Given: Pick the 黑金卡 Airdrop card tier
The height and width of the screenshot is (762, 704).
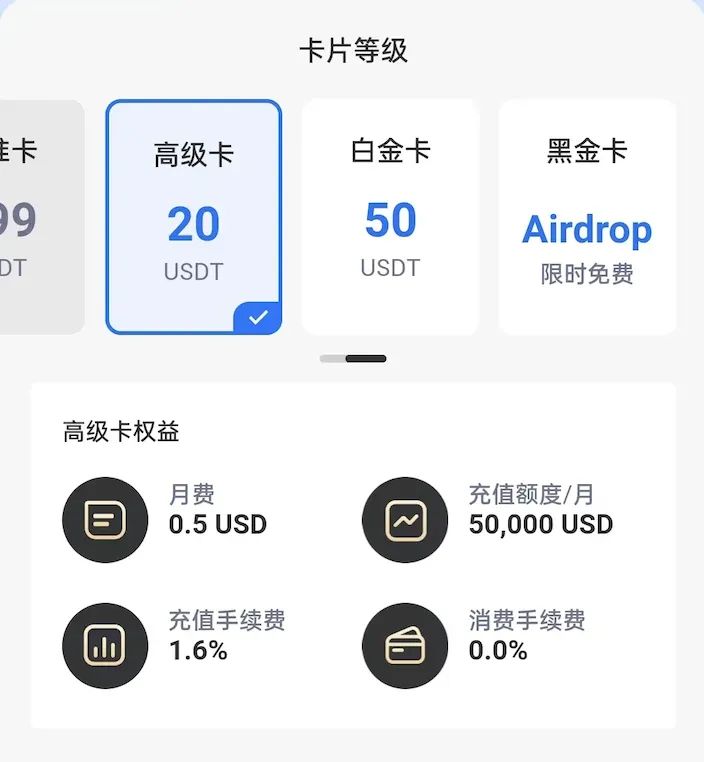Looking at the screenshot, I should click(587, 217).
